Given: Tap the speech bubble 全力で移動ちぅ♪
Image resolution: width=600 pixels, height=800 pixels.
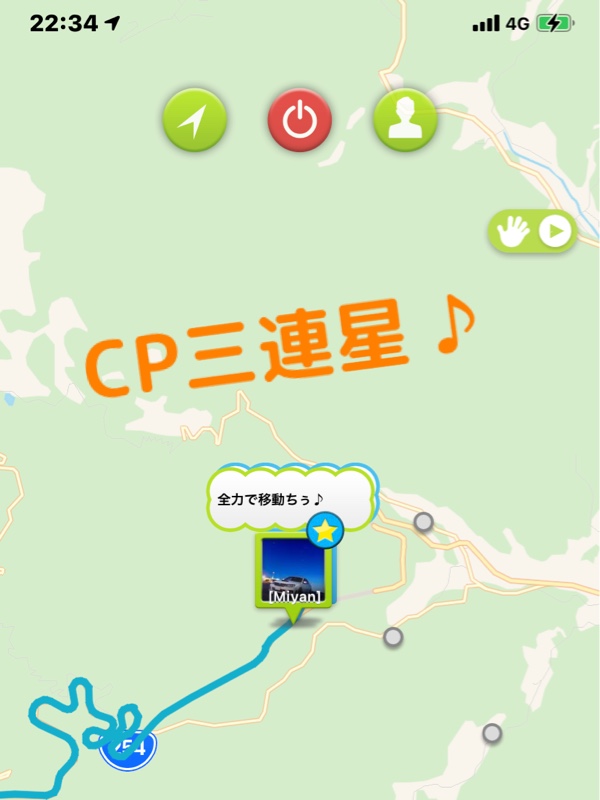Looking at the screenshot, I should pos(291,497).
